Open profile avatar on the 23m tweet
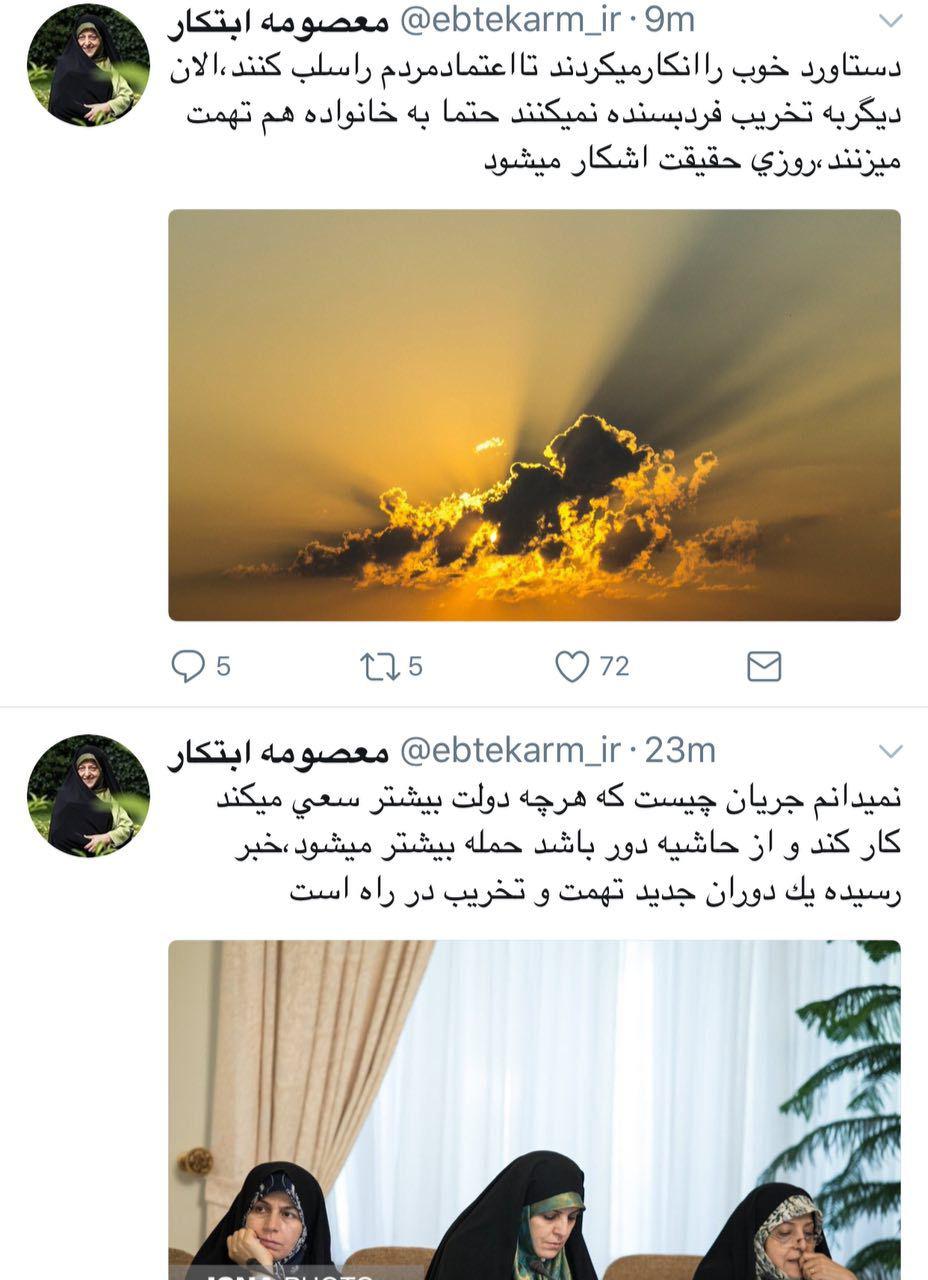This screenshot has width=928, height=1280. [x=88, y=795]
